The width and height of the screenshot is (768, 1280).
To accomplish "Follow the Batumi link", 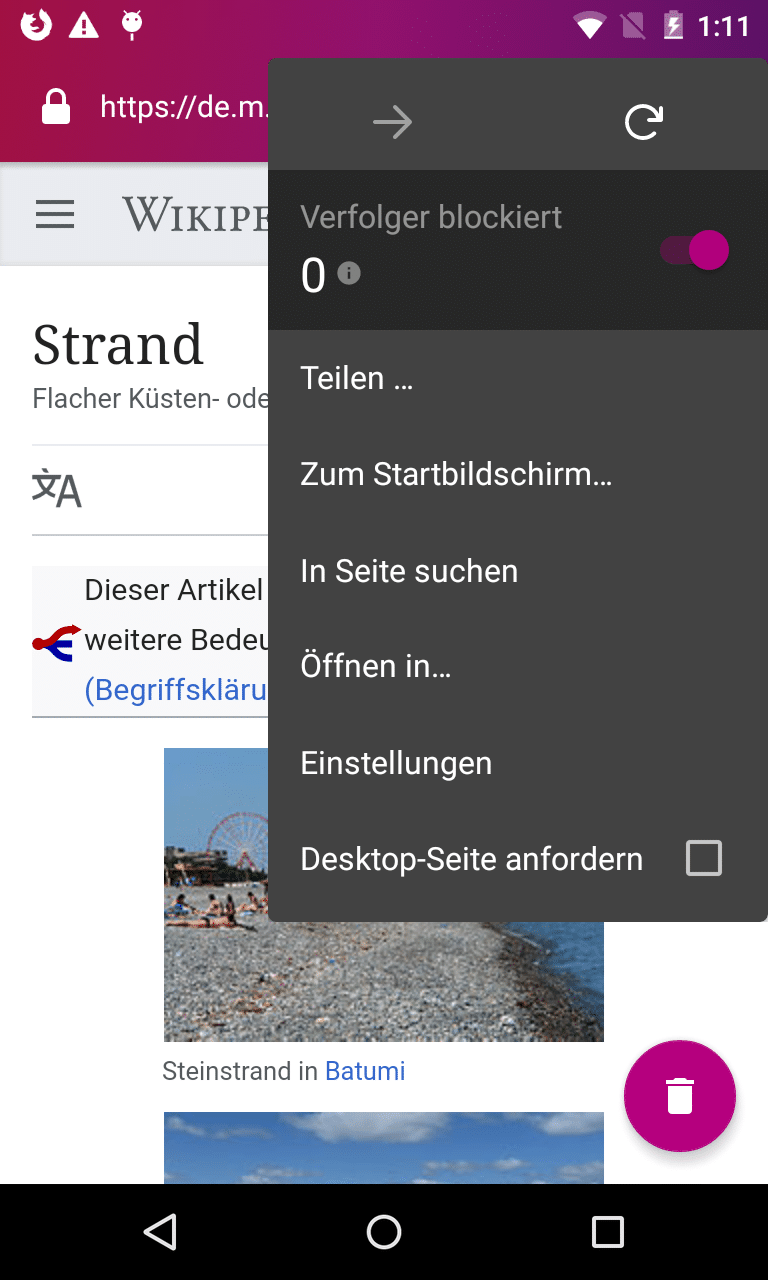I will [x=365, y=1071].
